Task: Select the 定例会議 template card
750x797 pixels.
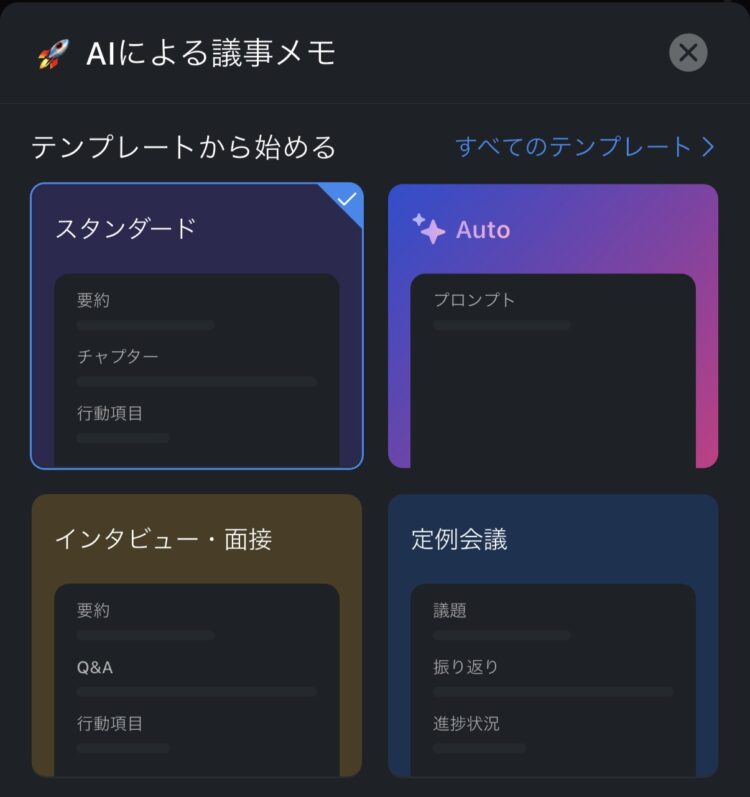Action: (553, 635)
